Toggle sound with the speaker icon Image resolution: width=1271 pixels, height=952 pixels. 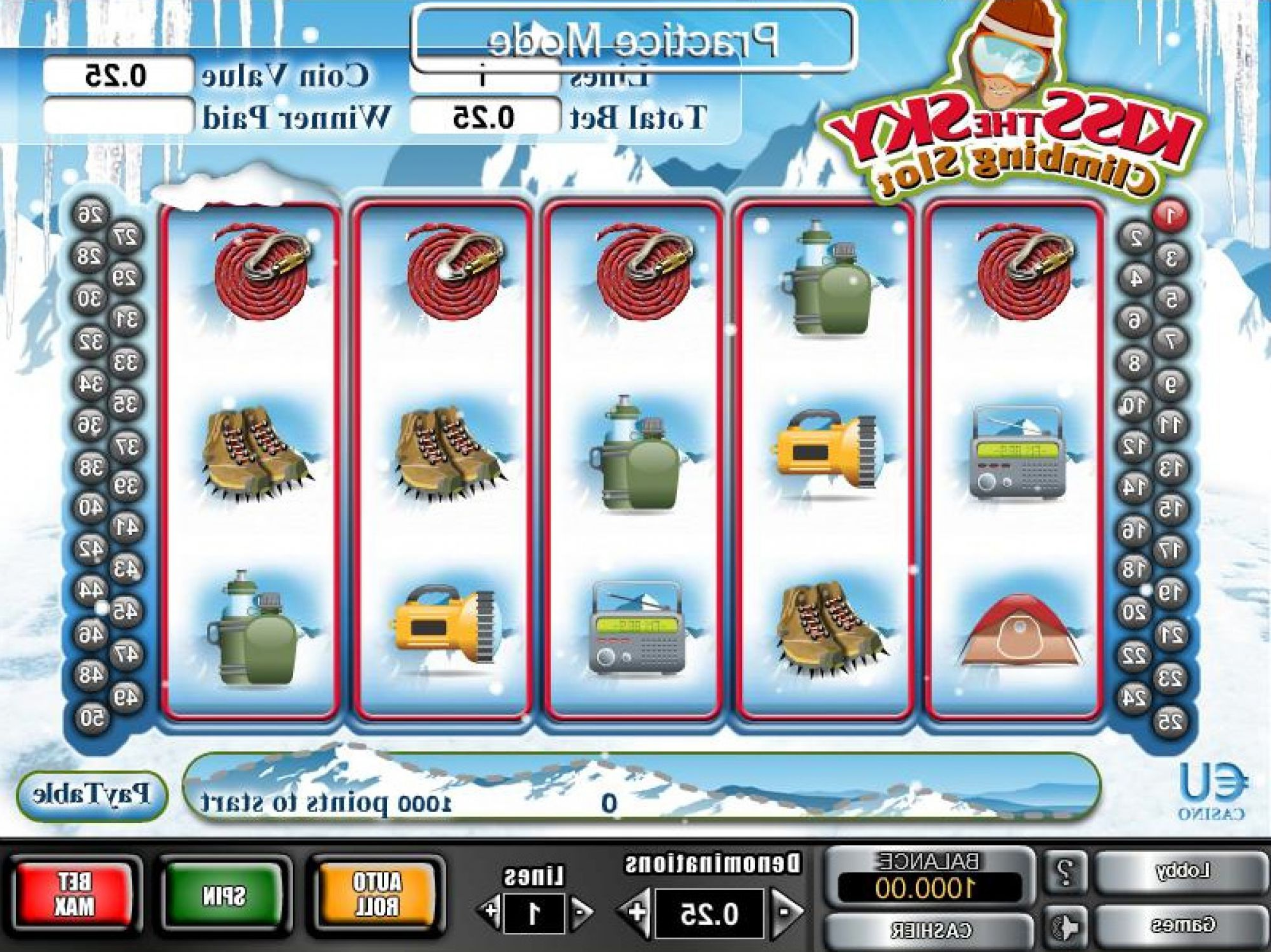(1064, 926)
